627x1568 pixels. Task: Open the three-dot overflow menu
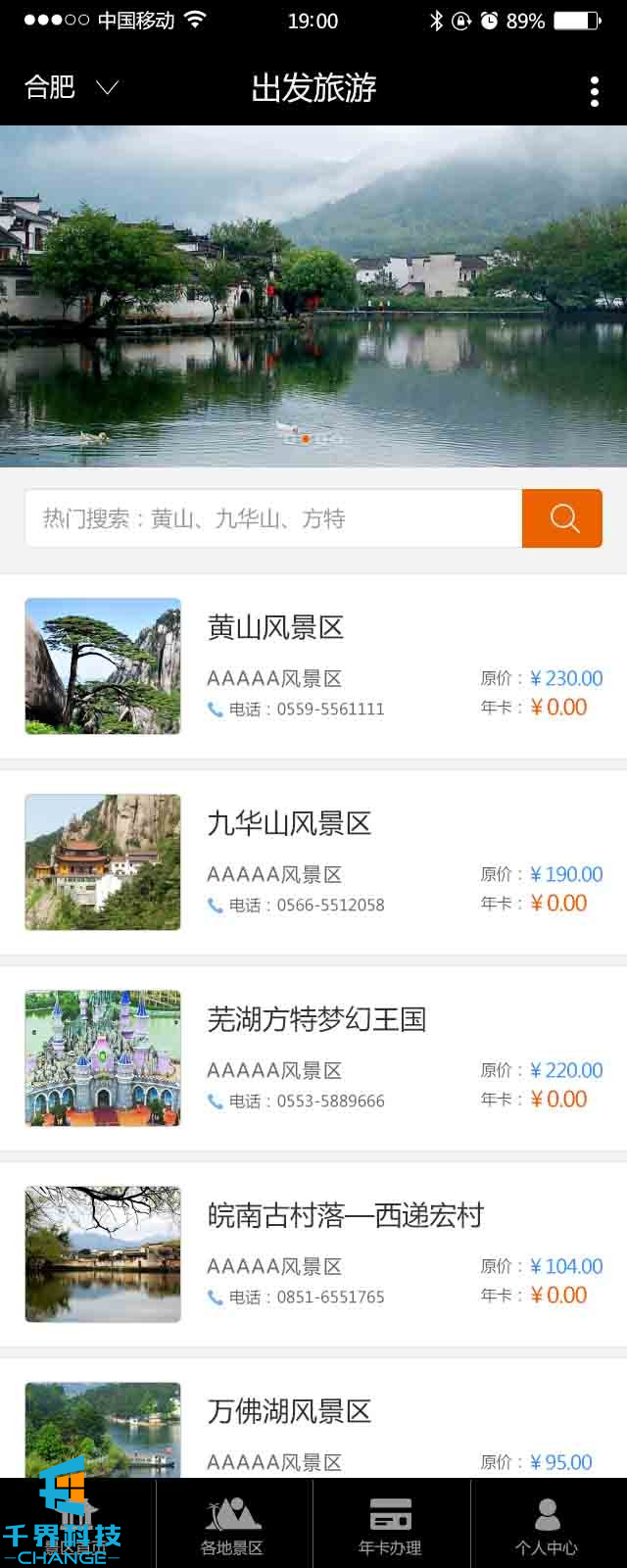tap(594, 91)
